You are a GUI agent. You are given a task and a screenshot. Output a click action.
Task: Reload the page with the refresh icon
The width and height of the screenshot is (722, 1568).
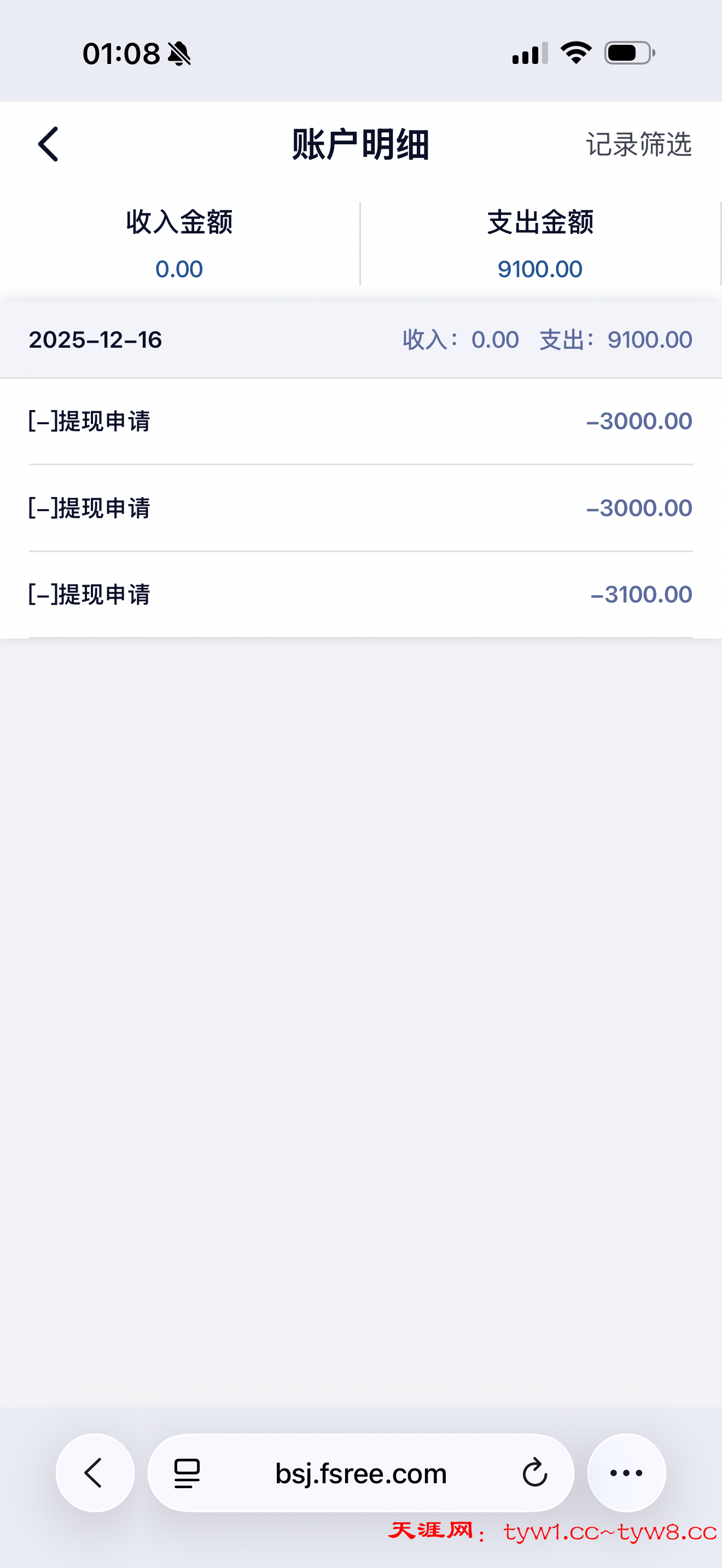point(534,1473)
